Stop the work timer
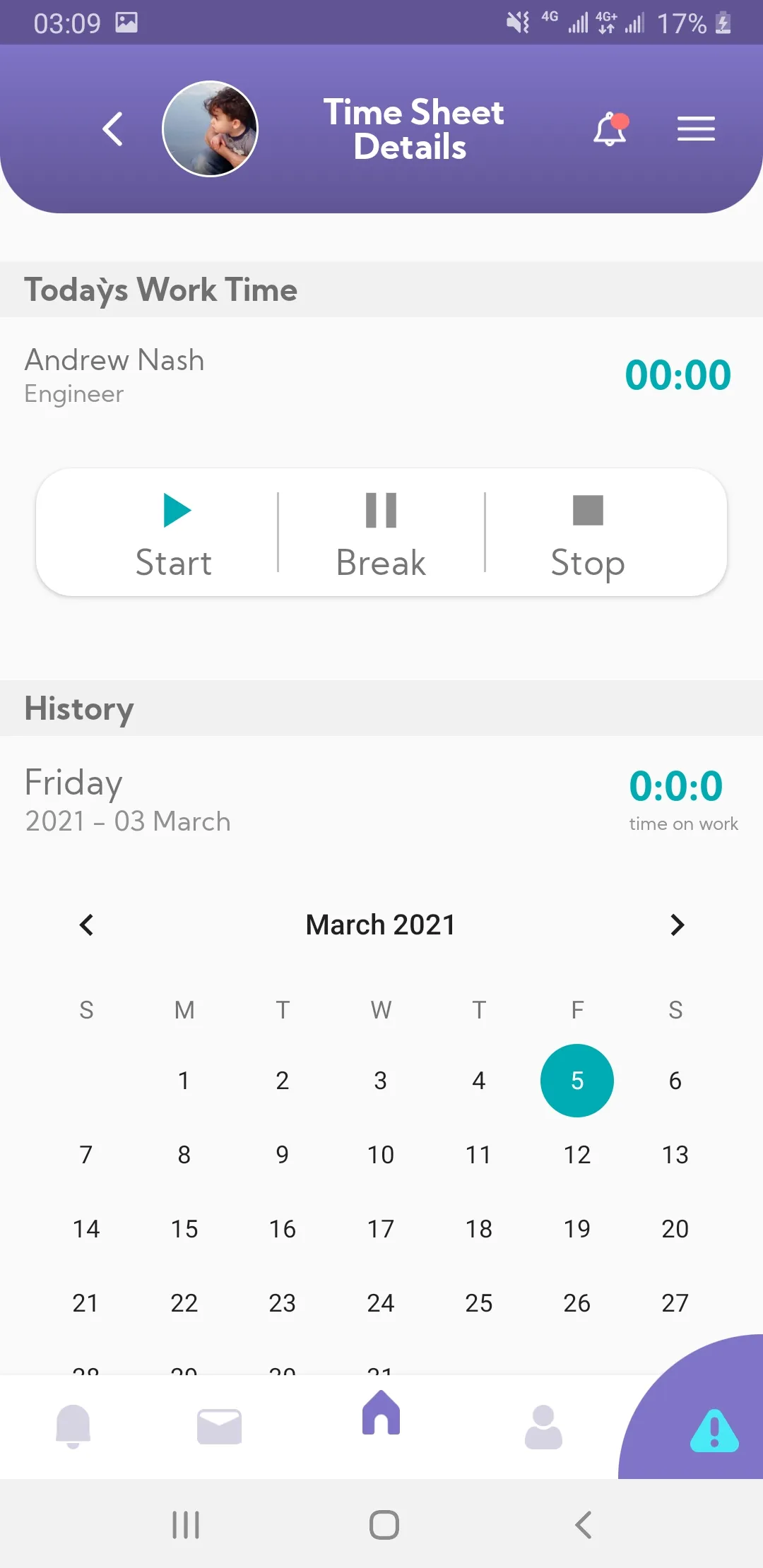The image size is (763, 1568). coord(588,533)
